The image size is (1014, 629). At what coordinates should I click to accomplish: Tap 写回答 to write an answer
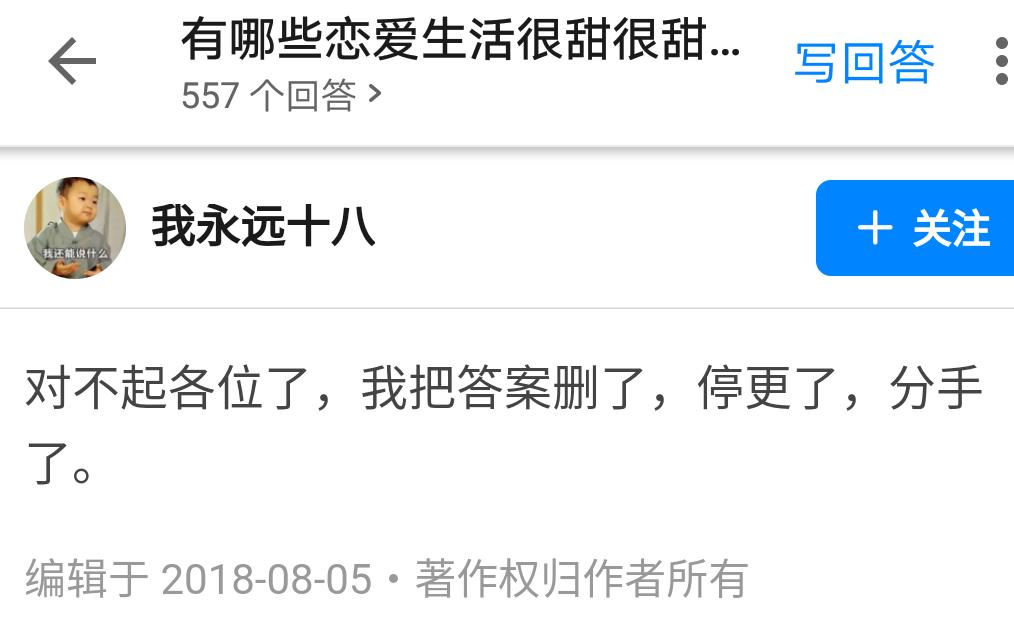pos(864,62)
